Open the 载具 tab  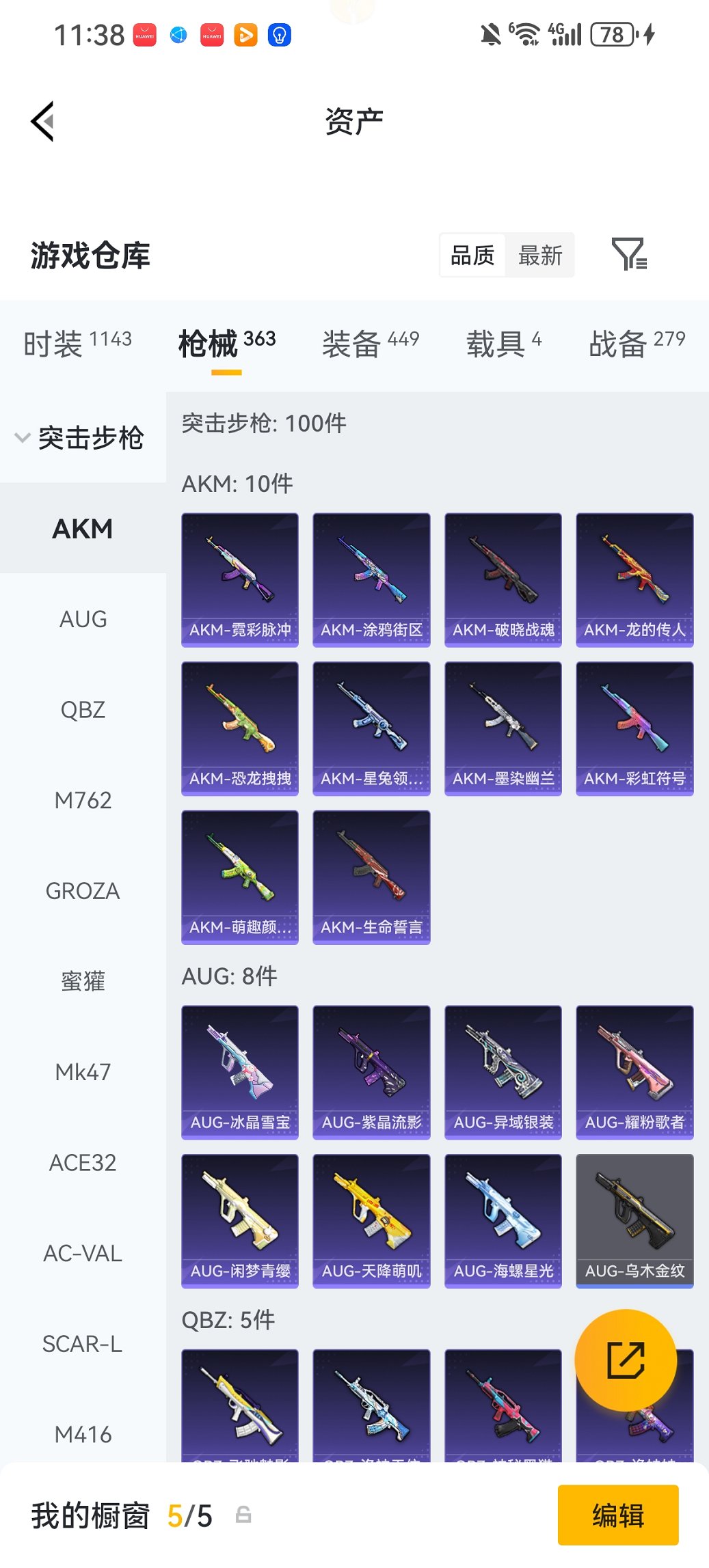(x=504, y=343)
